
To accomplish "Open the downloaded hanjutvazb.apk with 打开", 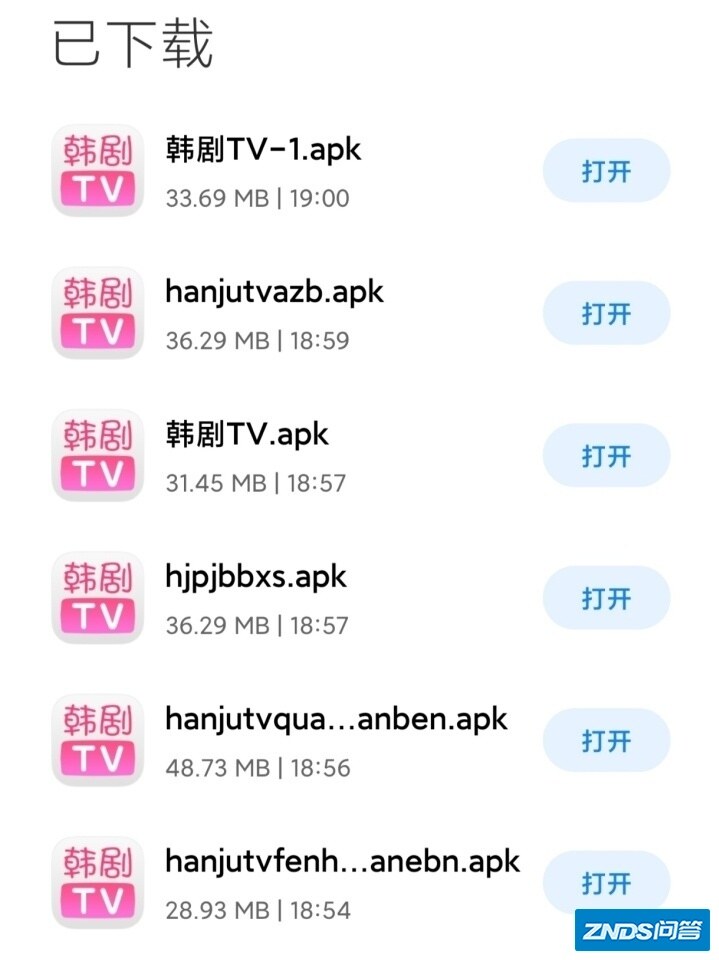I will click(606, 313).
